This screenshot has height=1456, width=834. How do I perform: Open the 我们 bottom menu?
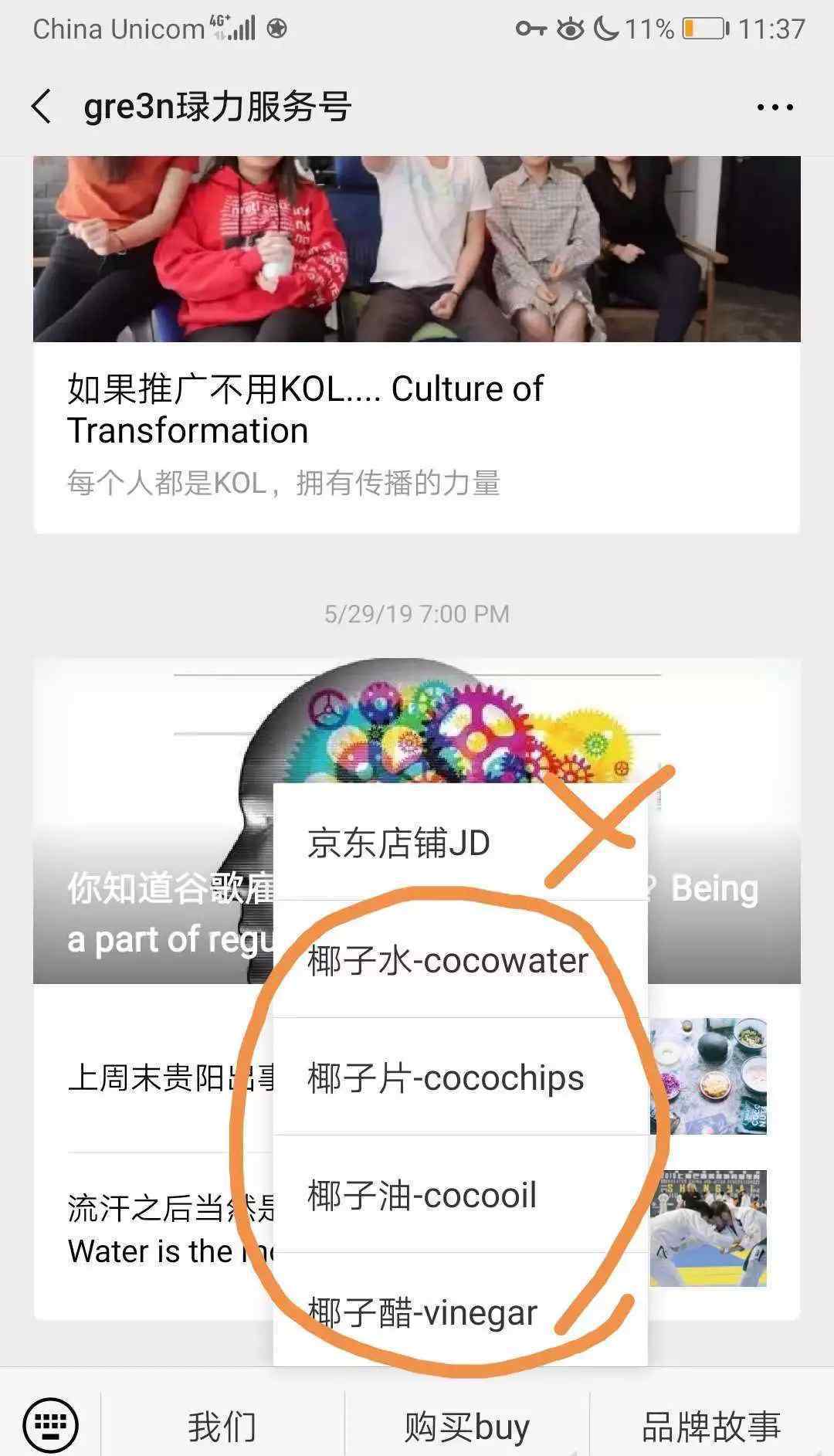coord(222,1425)
